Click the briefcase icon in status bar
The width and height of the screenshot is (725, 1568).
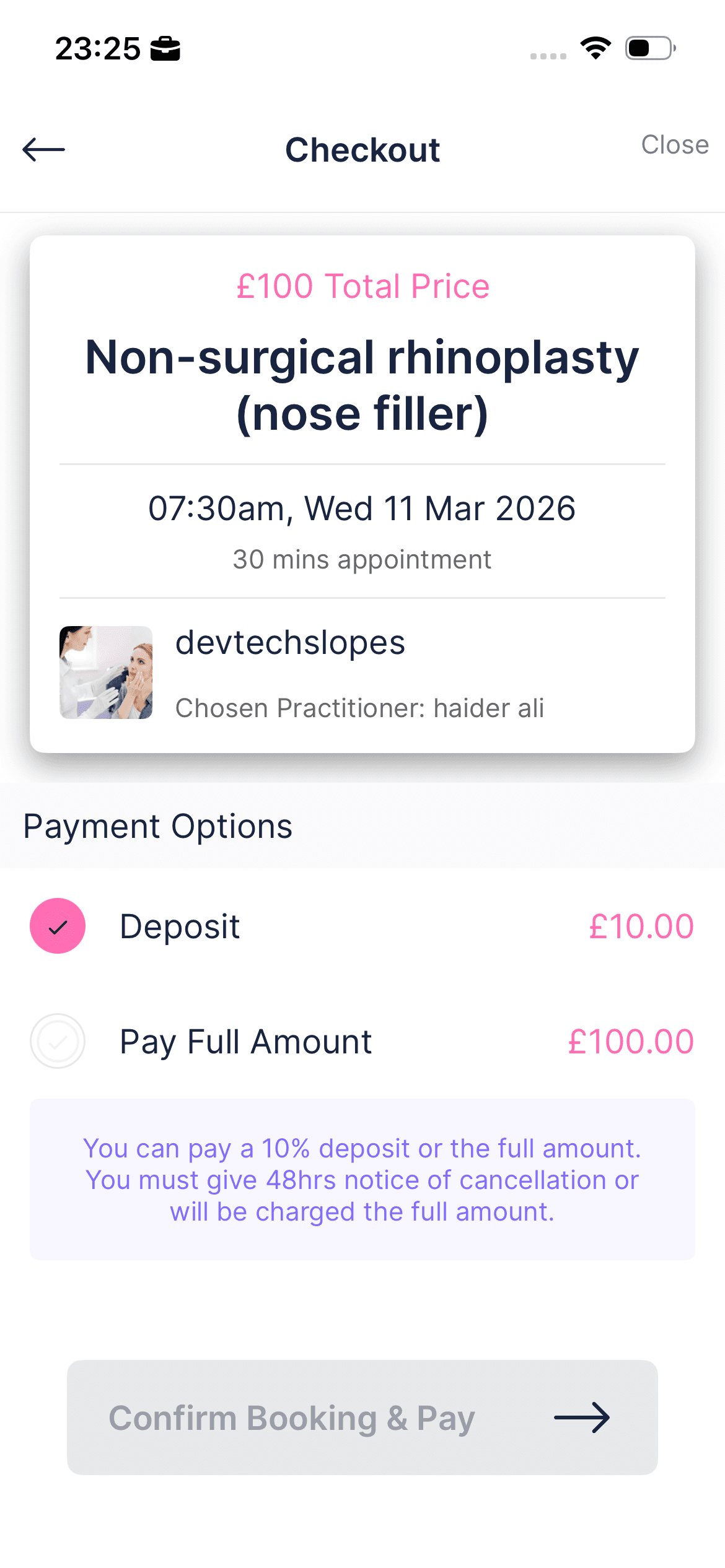click(164, 48)
